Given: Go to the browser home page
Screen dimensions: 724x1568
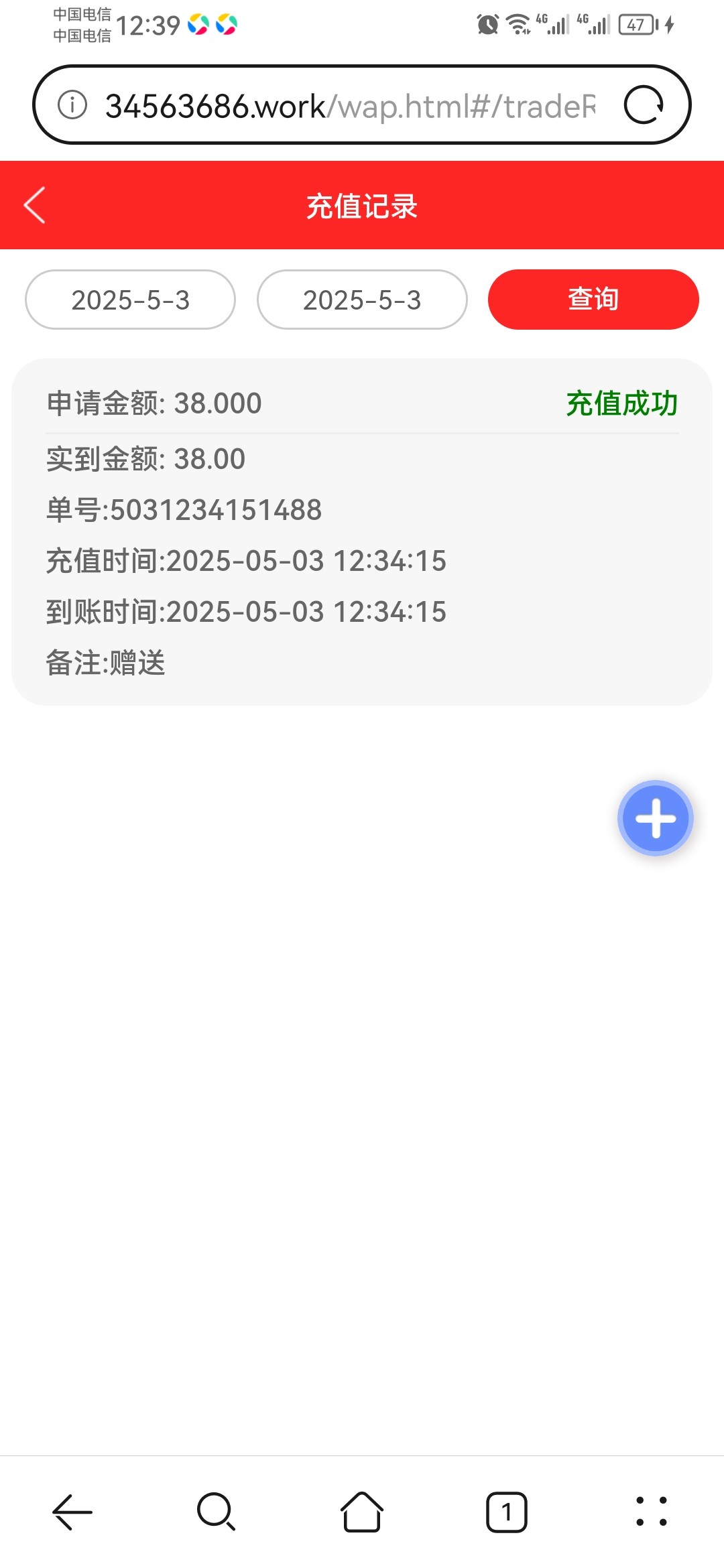Looking at the screenshot, I should coord(362,1512).
